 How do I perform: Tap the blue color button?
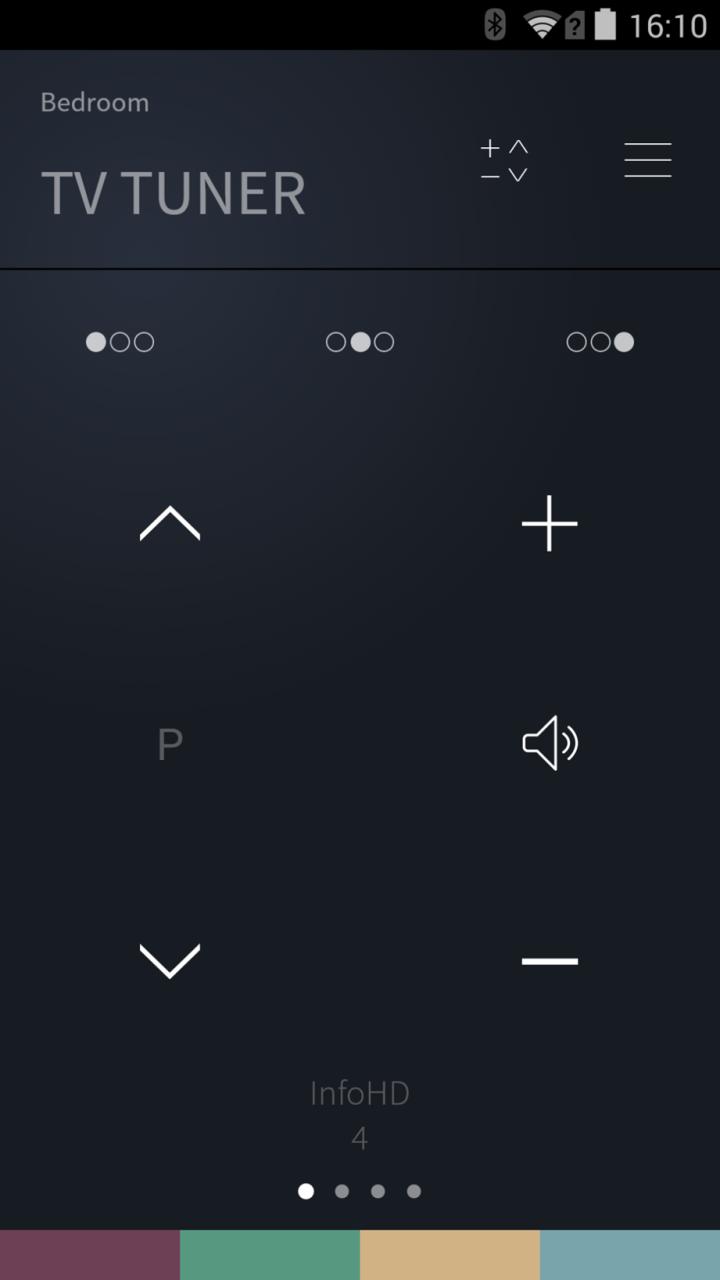point(630,1255)
